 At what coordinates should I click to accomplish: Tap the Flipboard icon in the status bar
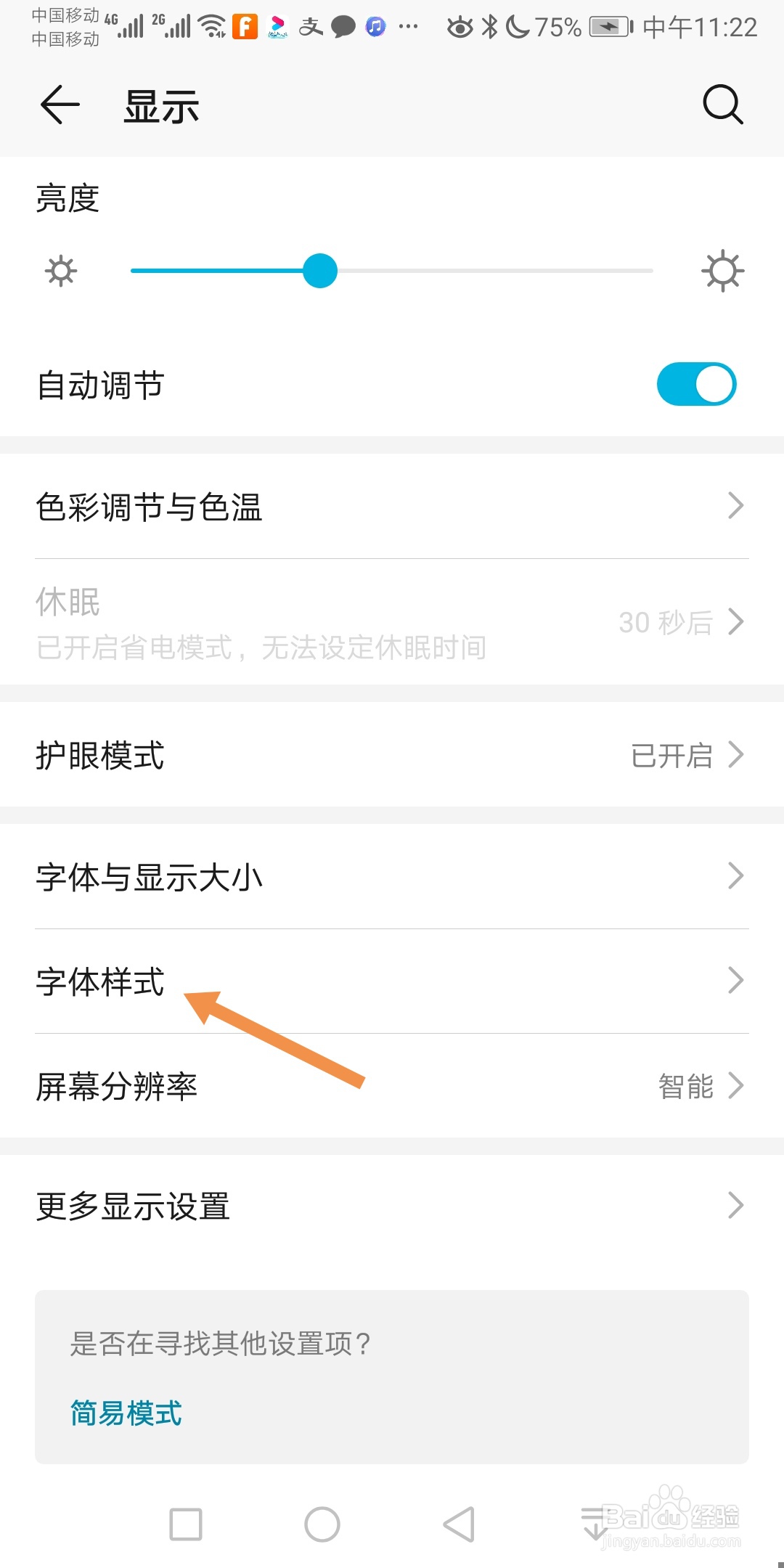[245, 26]
